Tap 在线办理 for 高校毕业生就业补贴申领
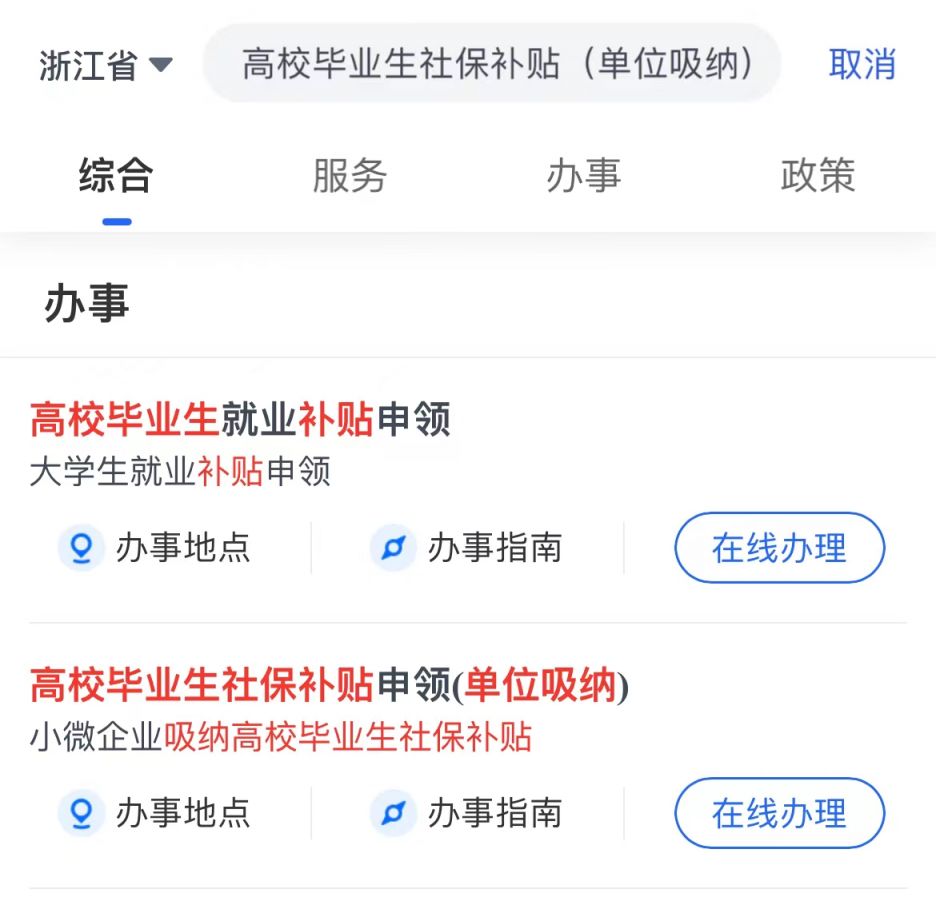The width and height of the screenshot is (936, 913). (x=779, y=548)
